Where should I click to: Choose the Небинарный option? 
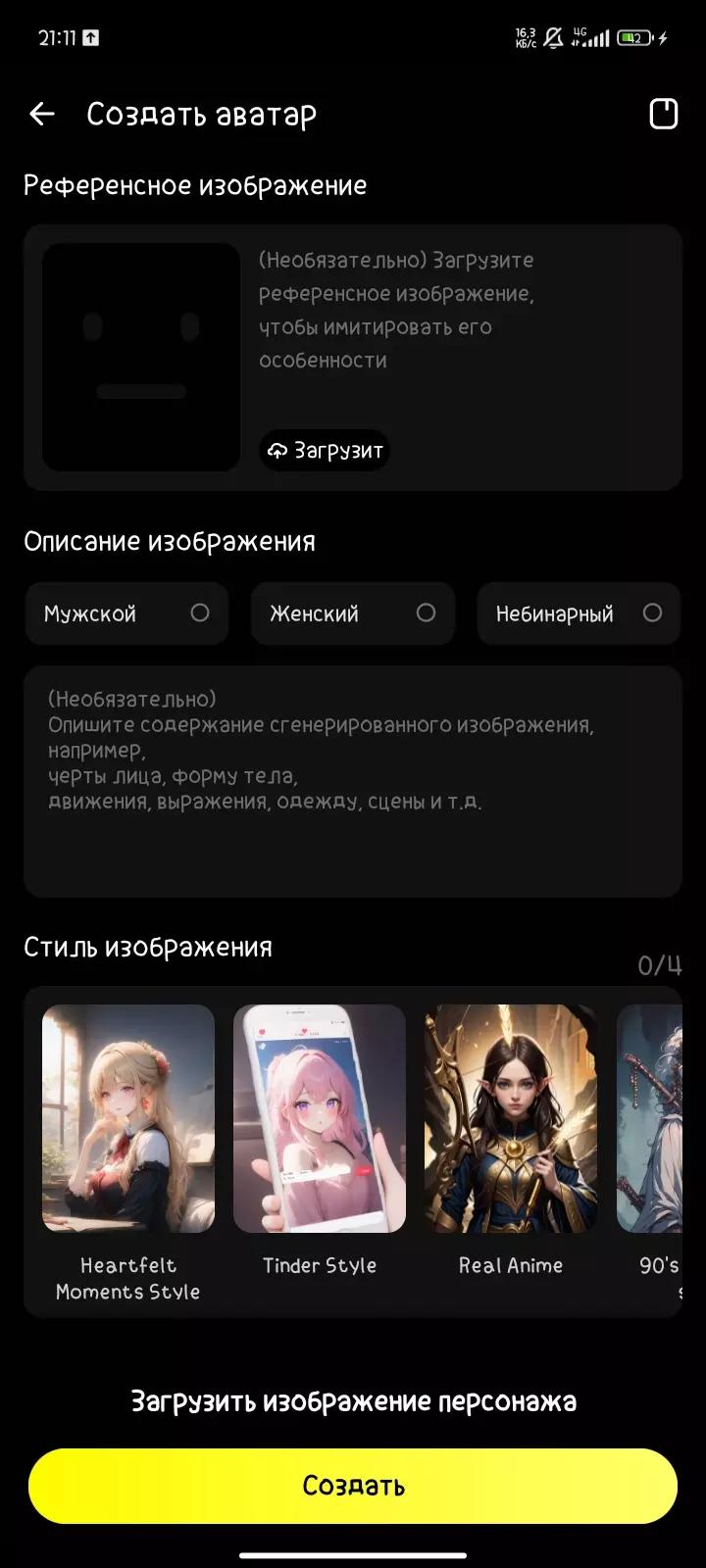[579, 613]
